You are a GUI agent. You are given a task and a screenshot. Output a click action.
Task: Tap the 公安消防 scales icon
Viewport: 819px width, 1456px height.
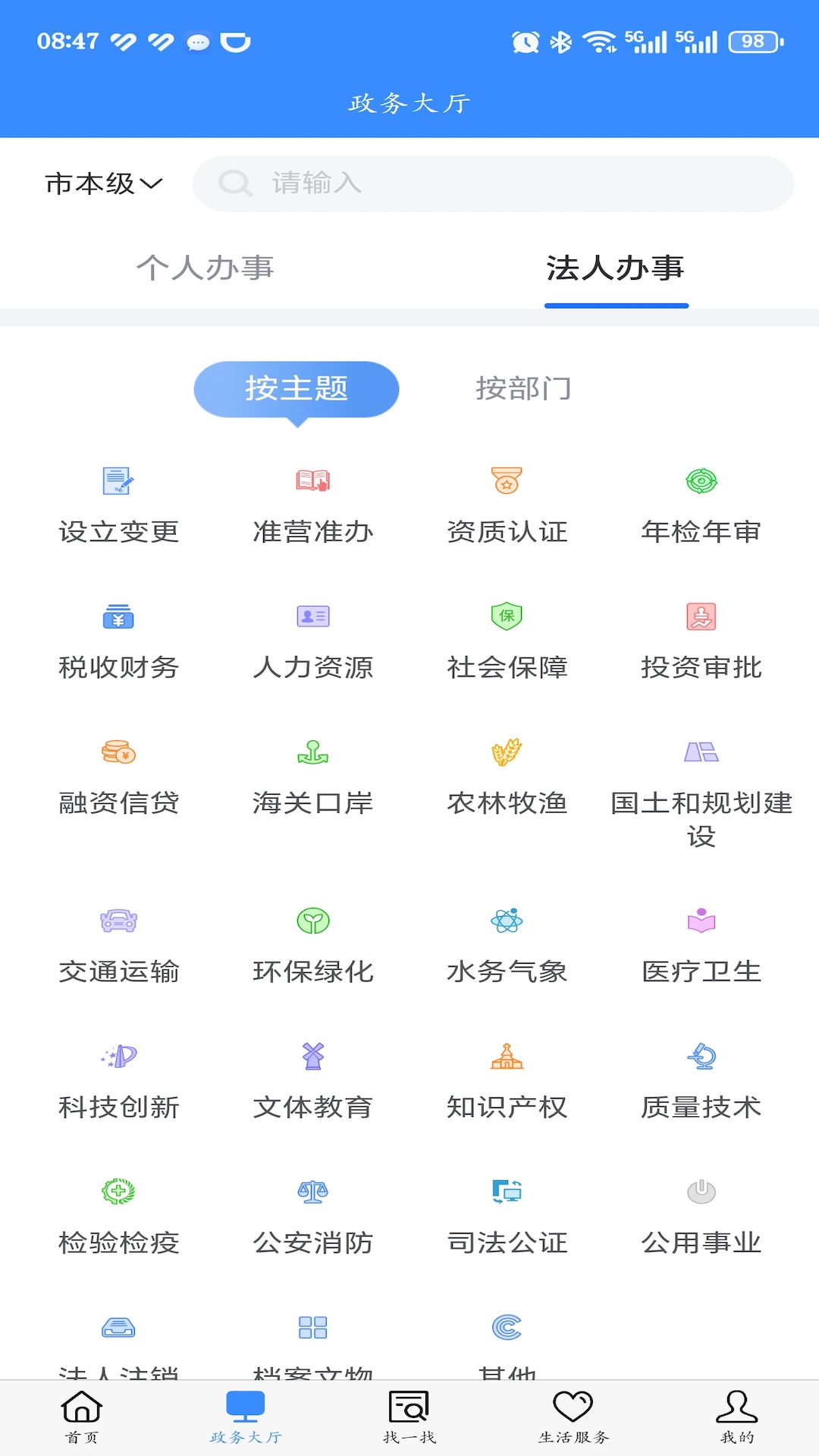[x=312, y=1192]
